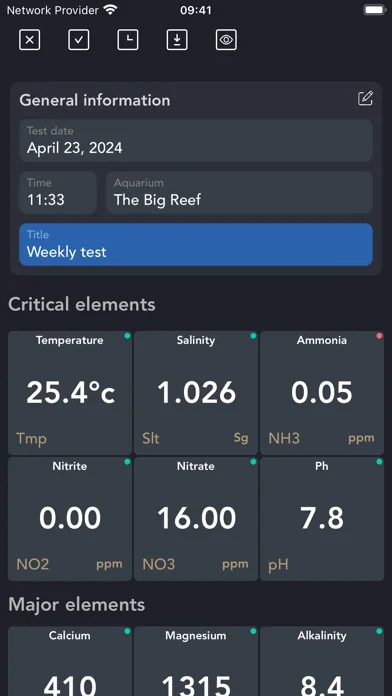Tap the X cancel icon in toolbar
This screenshot has width=392, height=696.
[x=29, y=40]
